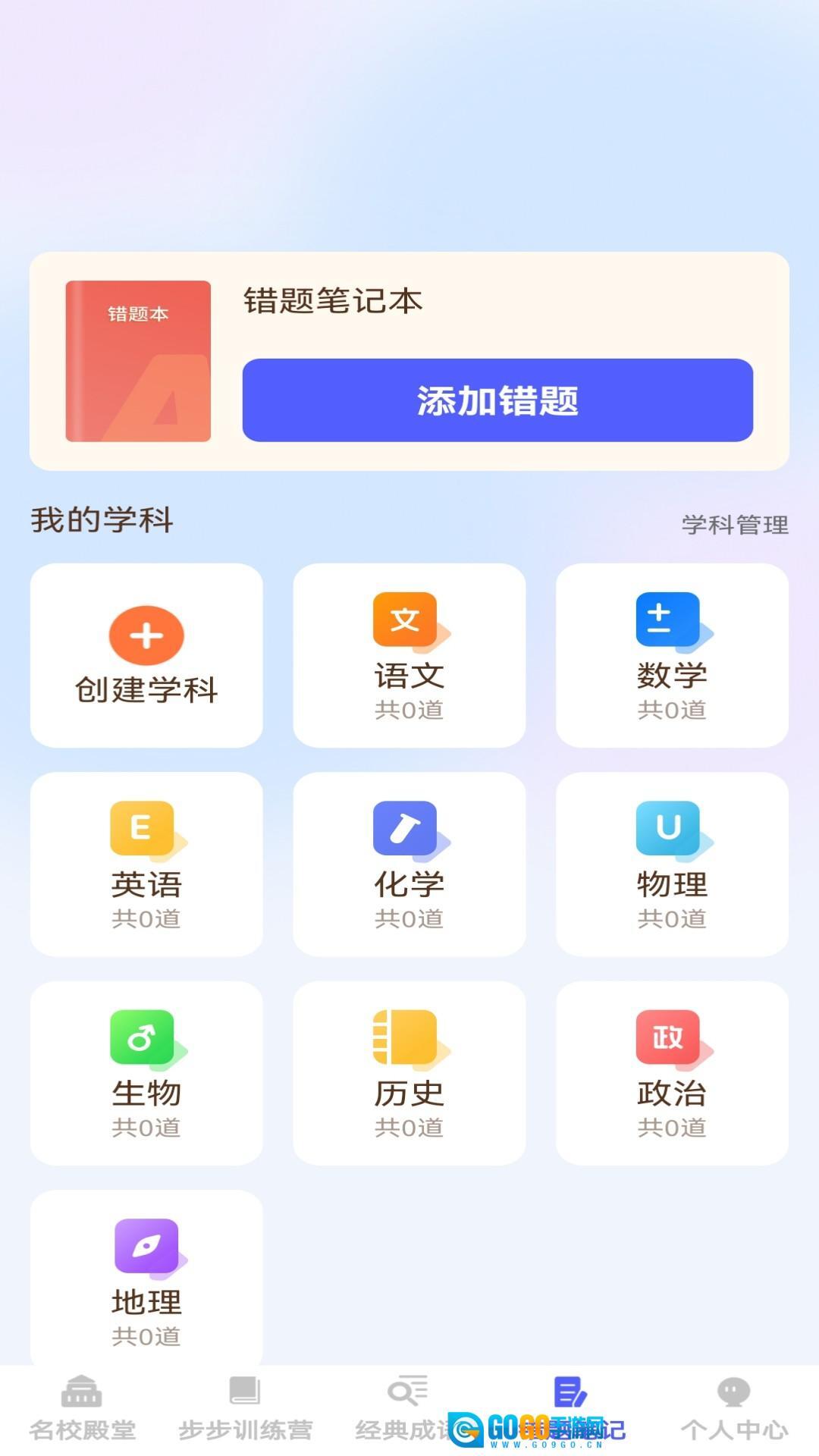Open 学科管理 settings link

(x=735, y=522)
